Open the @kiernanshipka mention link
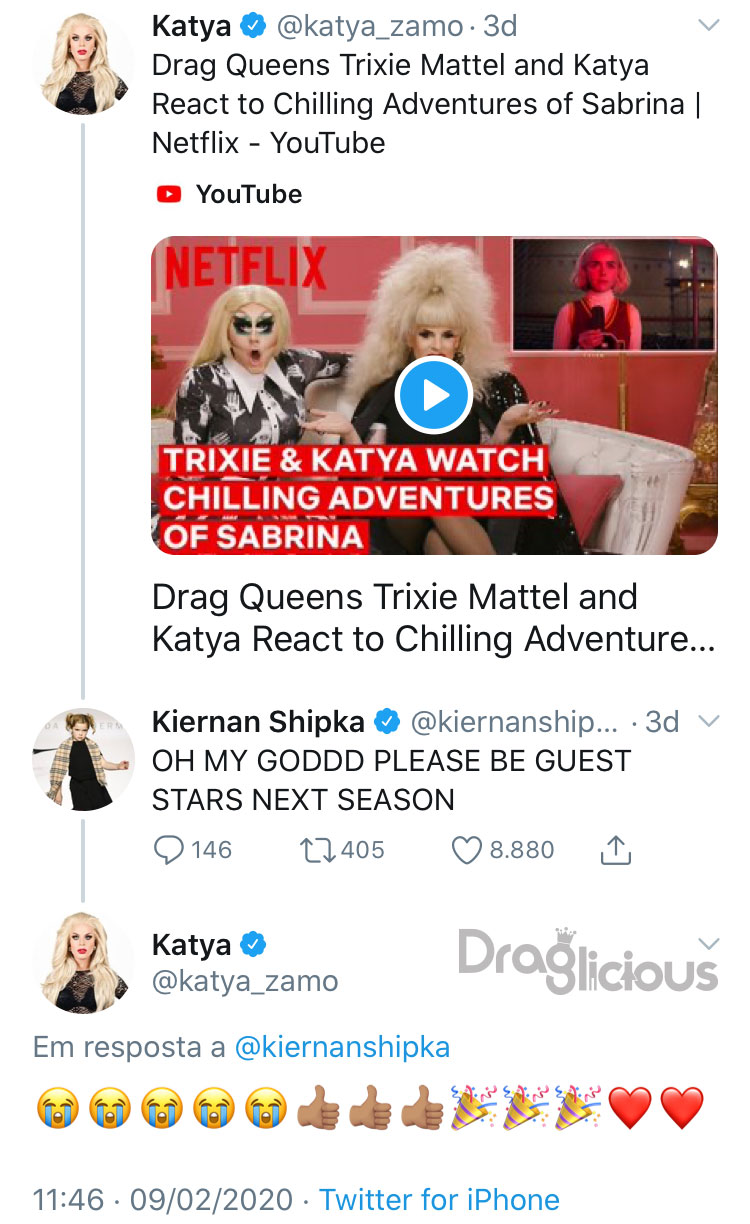Image resolution: width=750 pixels, height=1224 pixels. (342, 1047)
